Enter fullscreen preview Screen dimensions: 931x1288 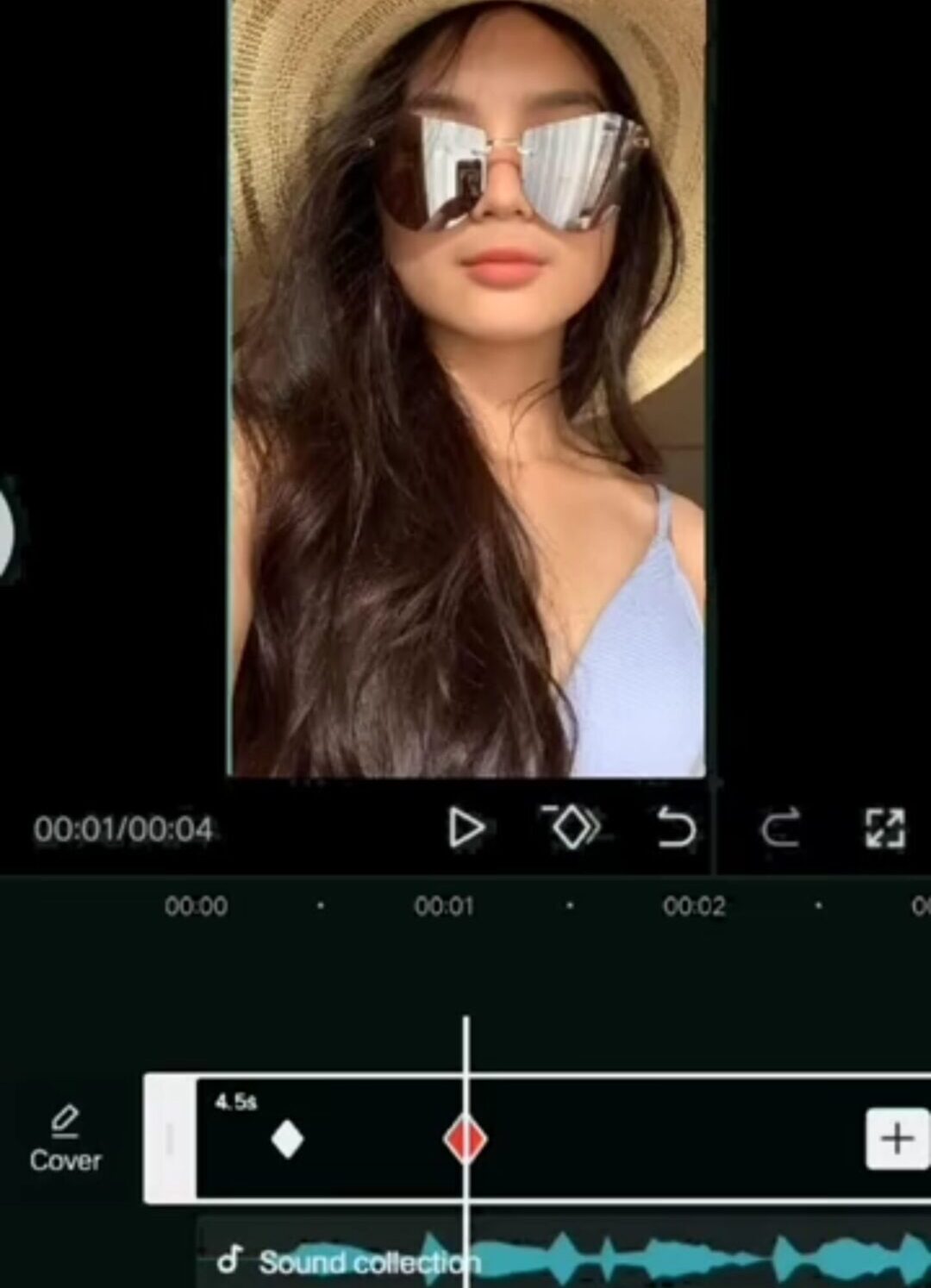click(x=885, y=828)
